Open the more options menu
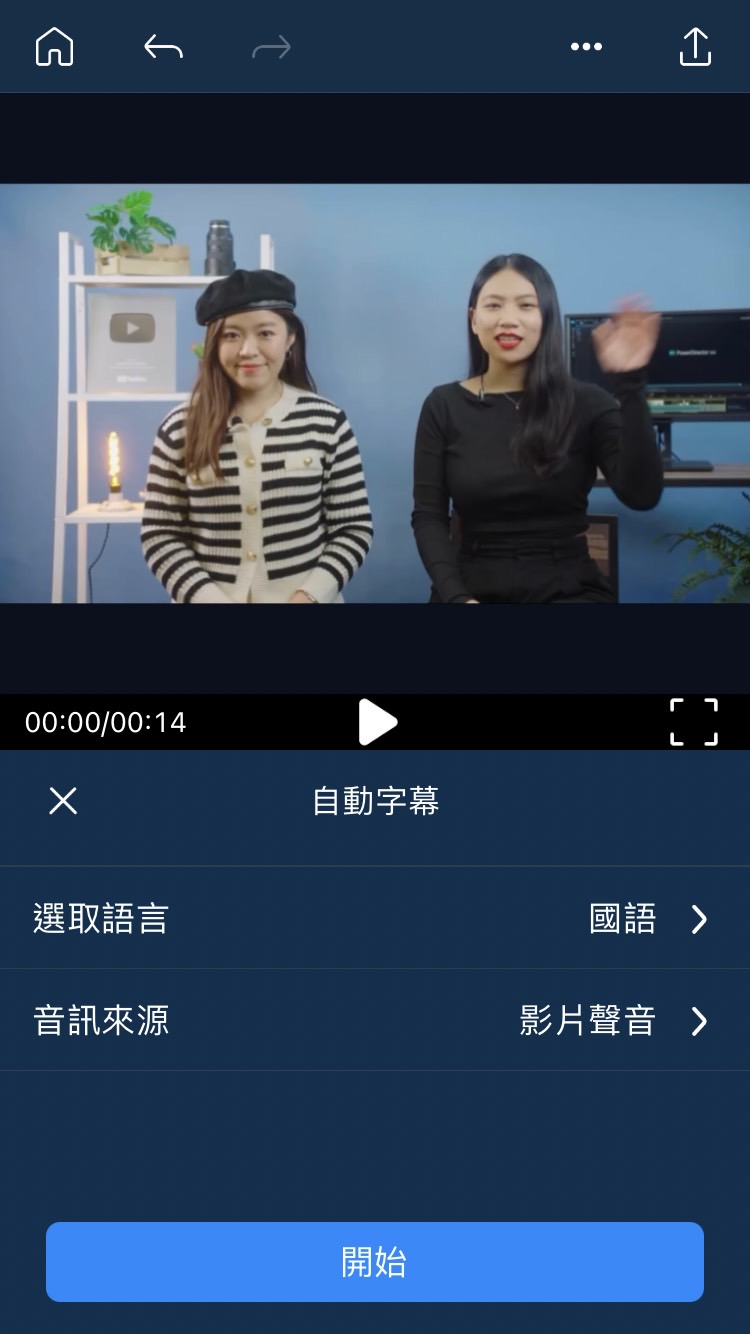Image resolution: width=750 pixels, height=1334 pixels. [x=586, y=46]
